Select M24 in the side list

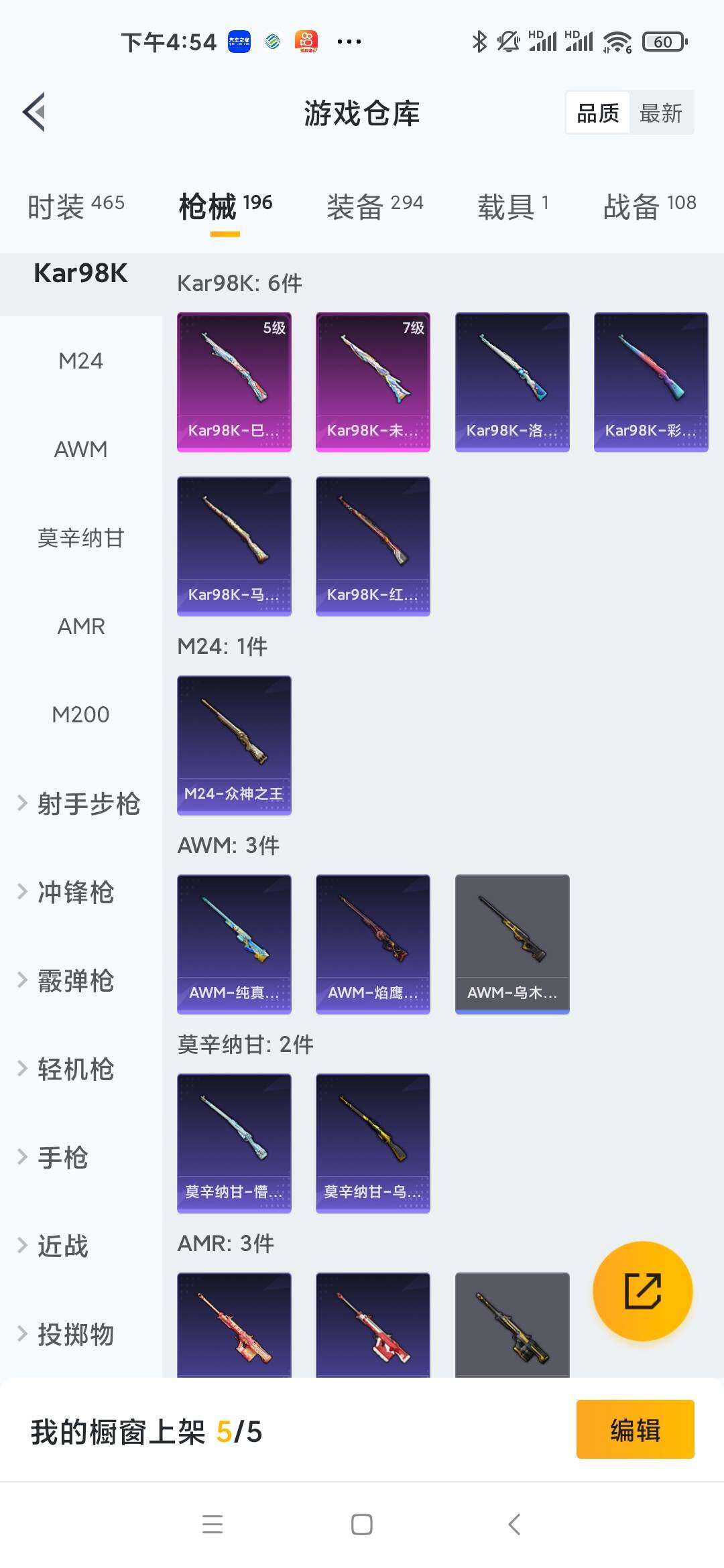click(x=80, y=361)
